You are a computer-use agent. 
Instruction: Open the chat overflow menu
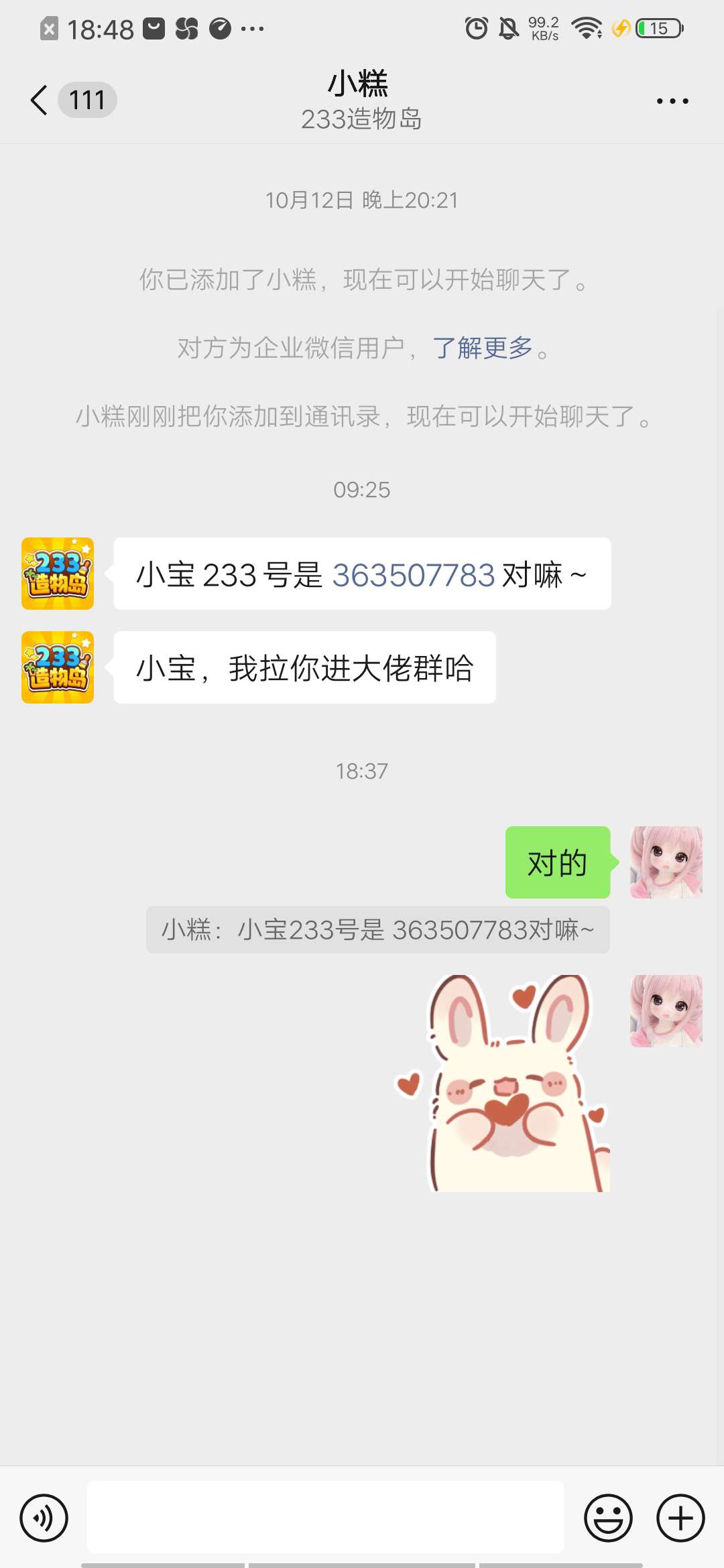tap(672, 101)
